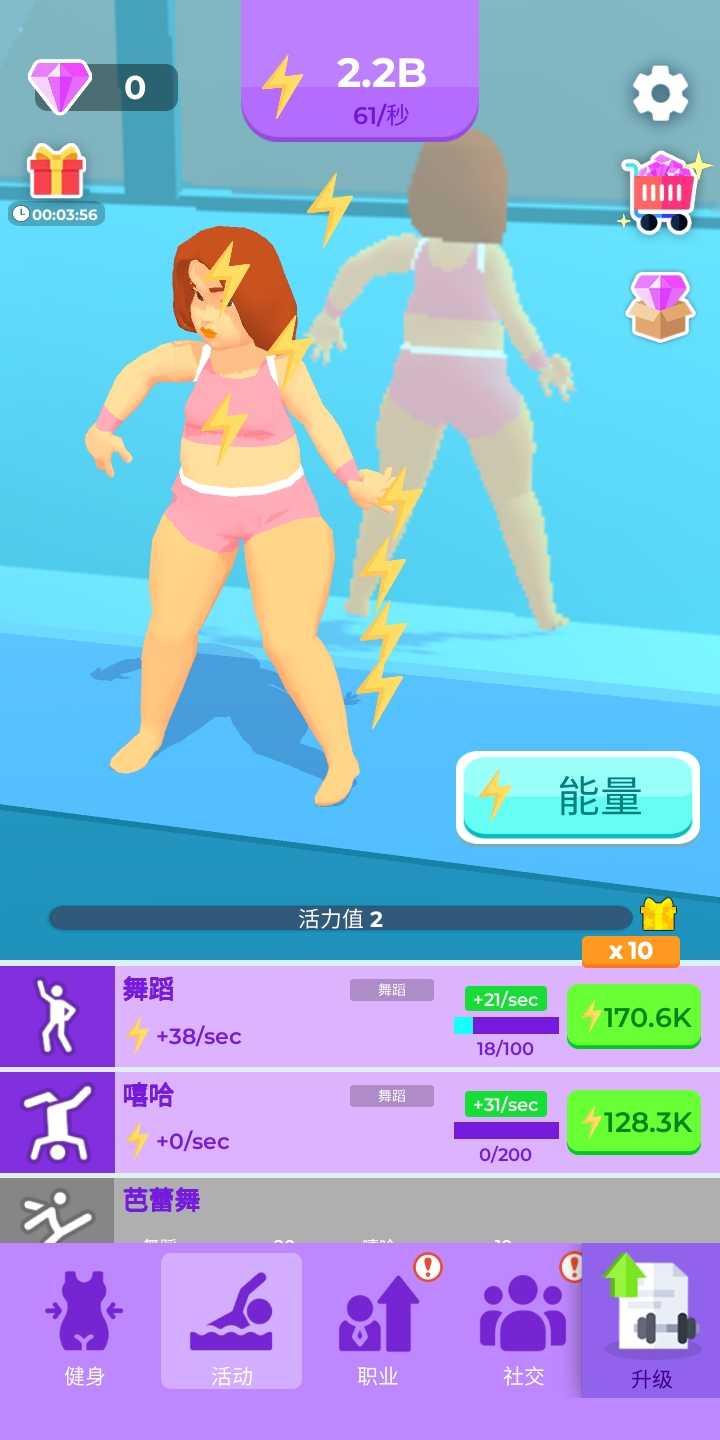
Task: Go to the 社交 tab
Action: 523,1322
